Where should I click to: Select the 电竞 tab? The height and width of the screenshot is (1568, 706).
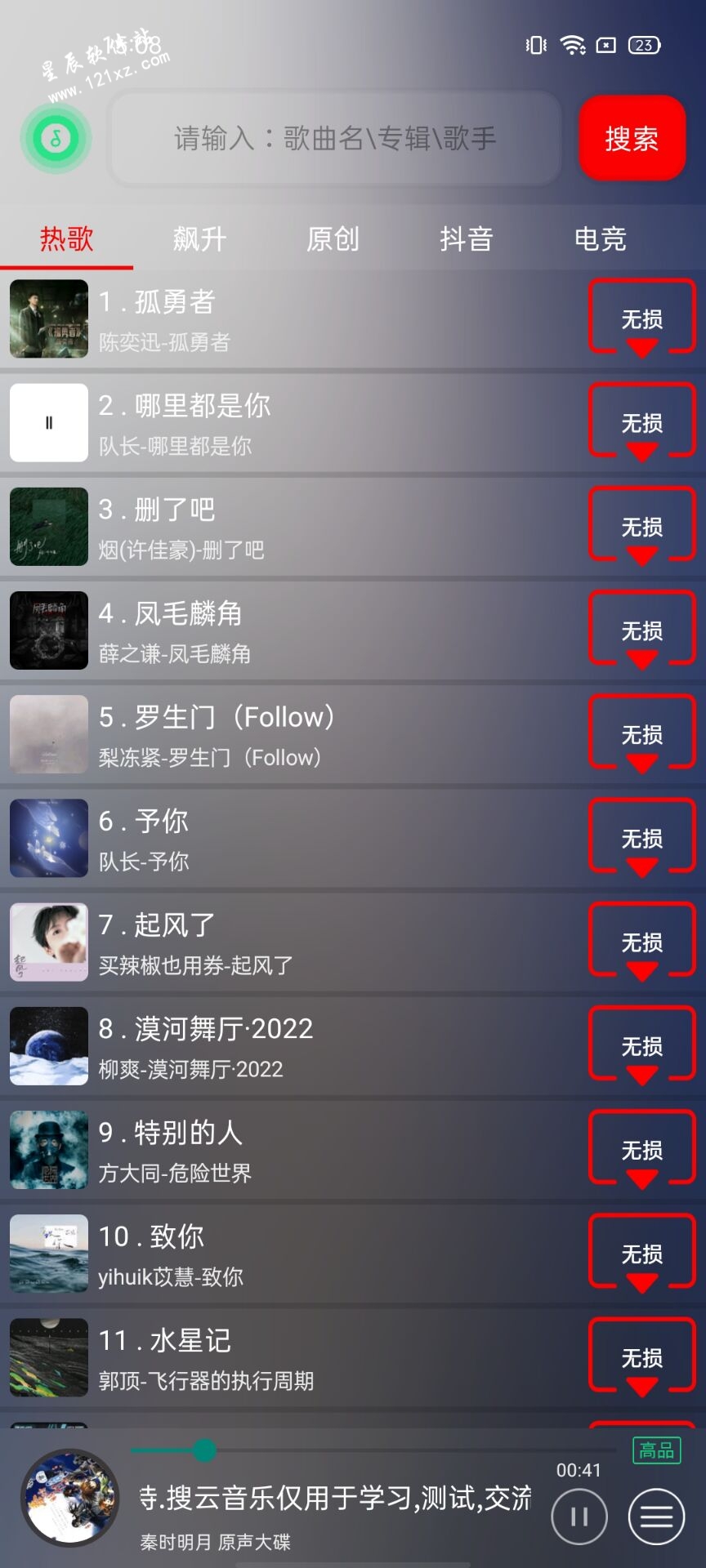(600, 238)
